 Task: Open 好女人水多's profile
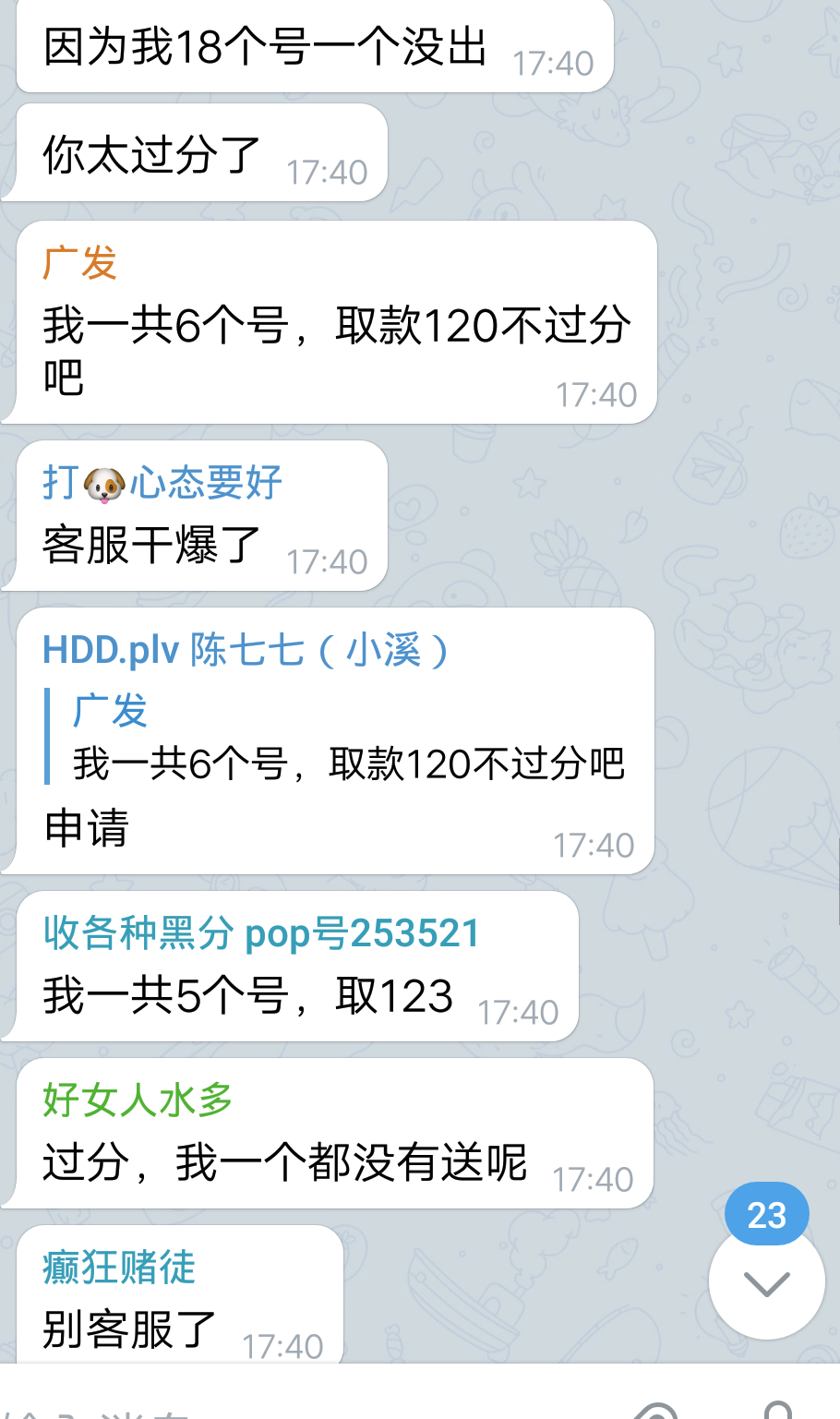coord(138,1100)
